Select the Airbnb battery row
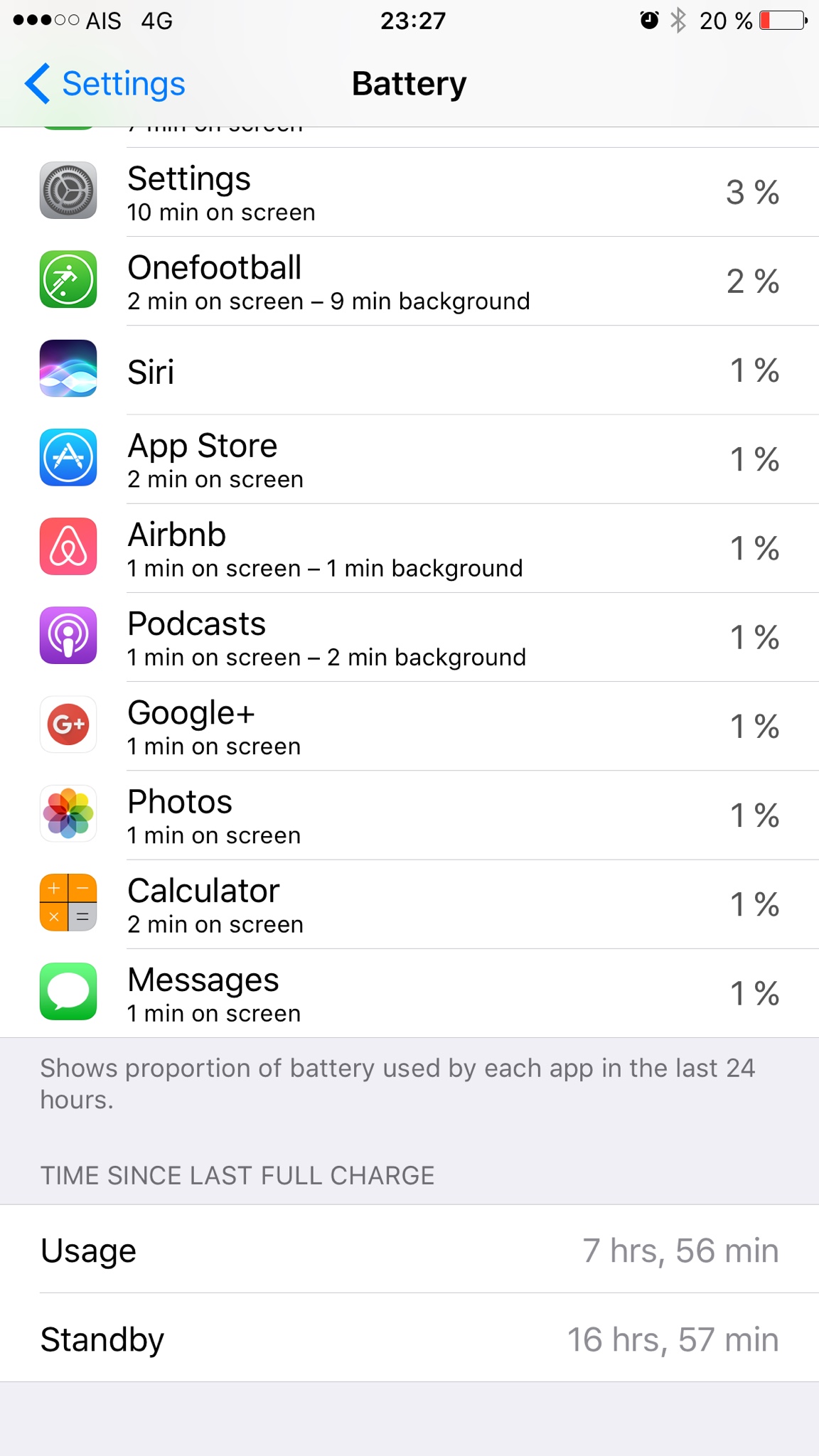 (x=409, y=548)
